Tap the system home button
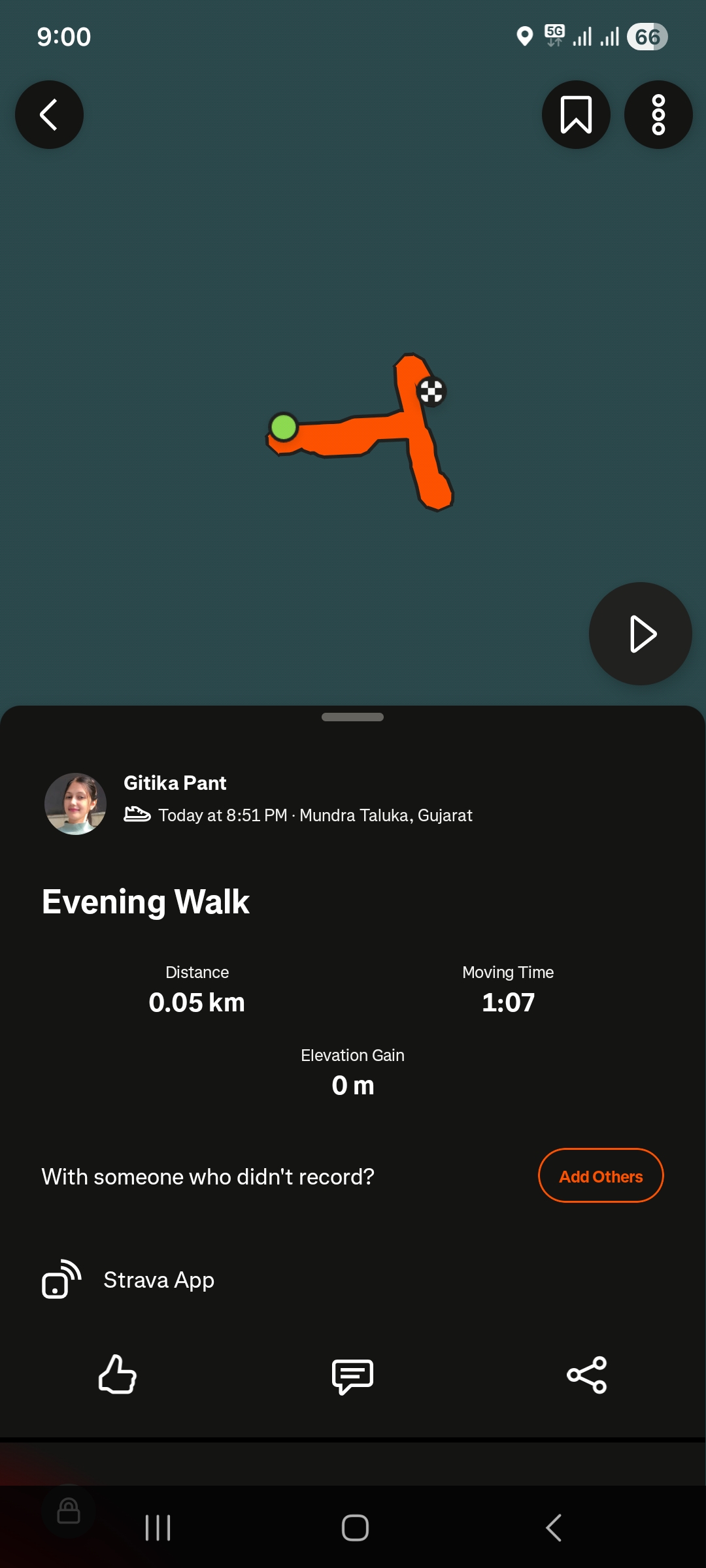This screenshot has height=1568, width=706. (x=355, y=1527)
